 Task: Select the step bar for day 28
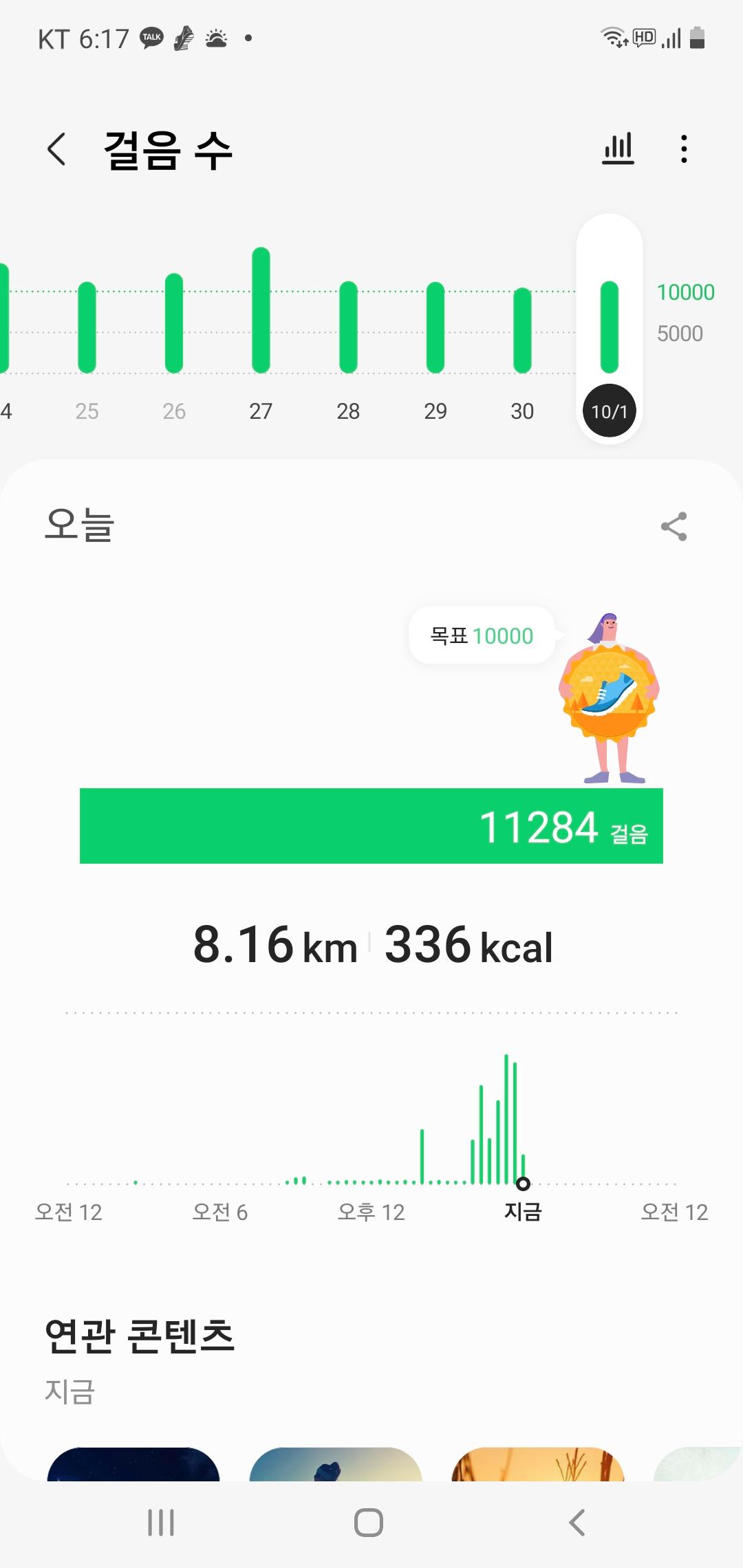point(348,327)
